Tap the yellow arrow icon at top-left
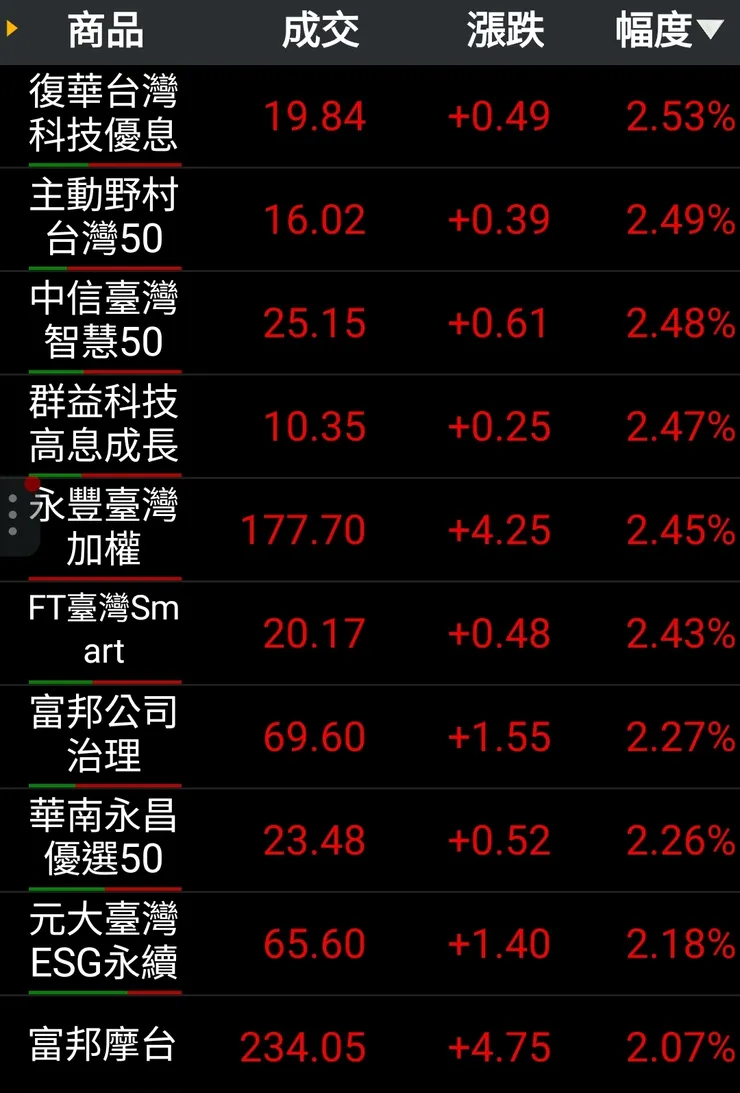This screenshot has width=740, height=1093. click(x=9, y=30)
